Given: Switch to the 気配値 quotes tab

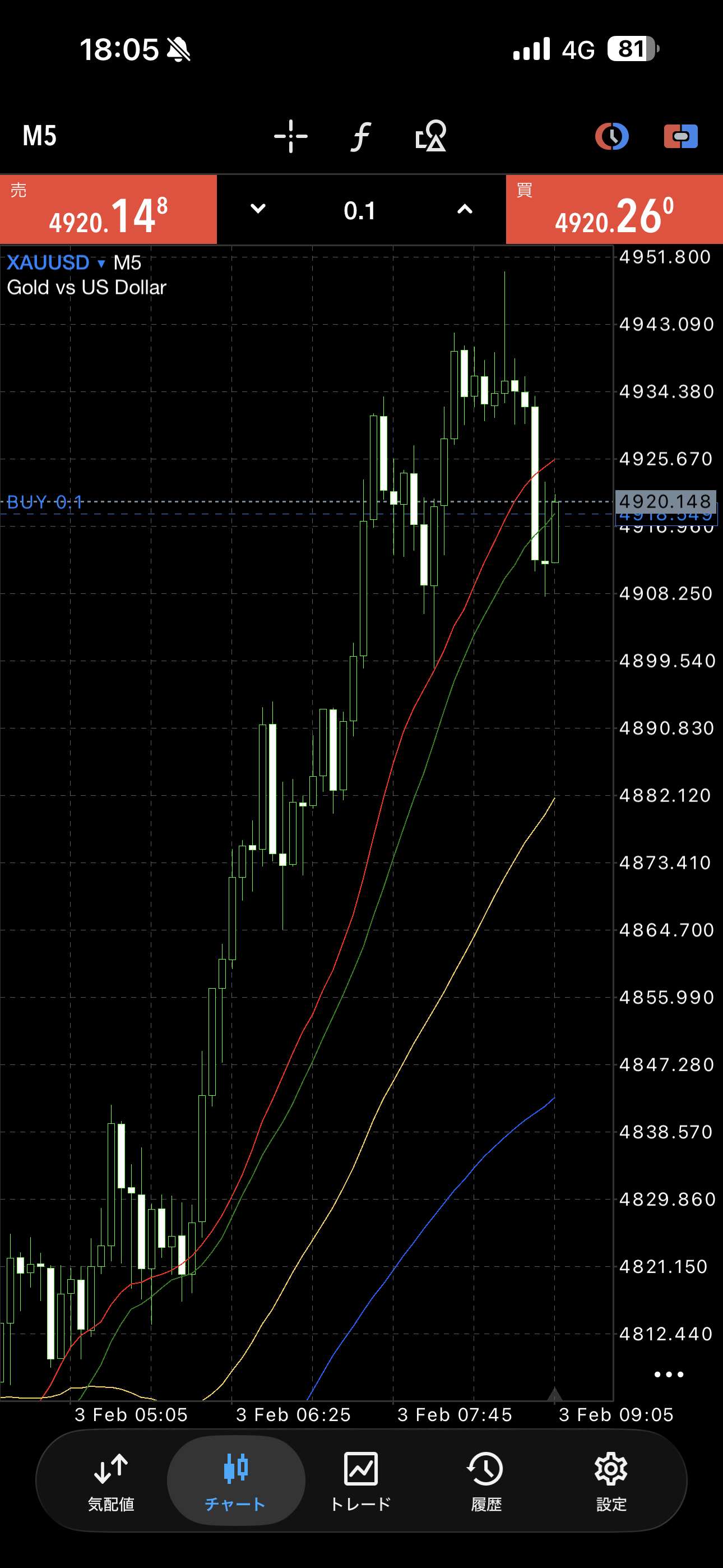Looking at the screenshot, I should point(111,1481).
